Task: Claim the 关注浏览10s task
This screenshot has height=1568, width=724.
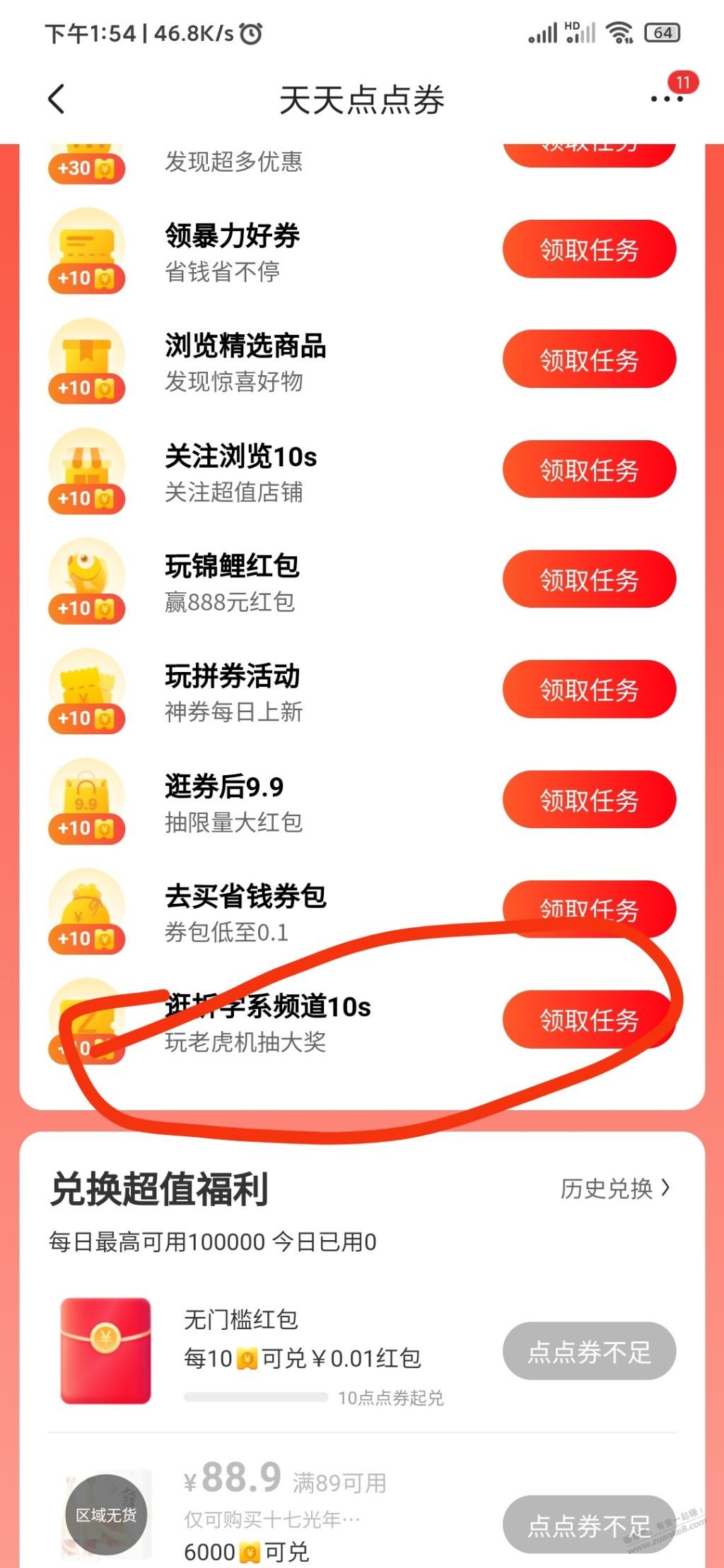Action: click(x=589, y=470)
